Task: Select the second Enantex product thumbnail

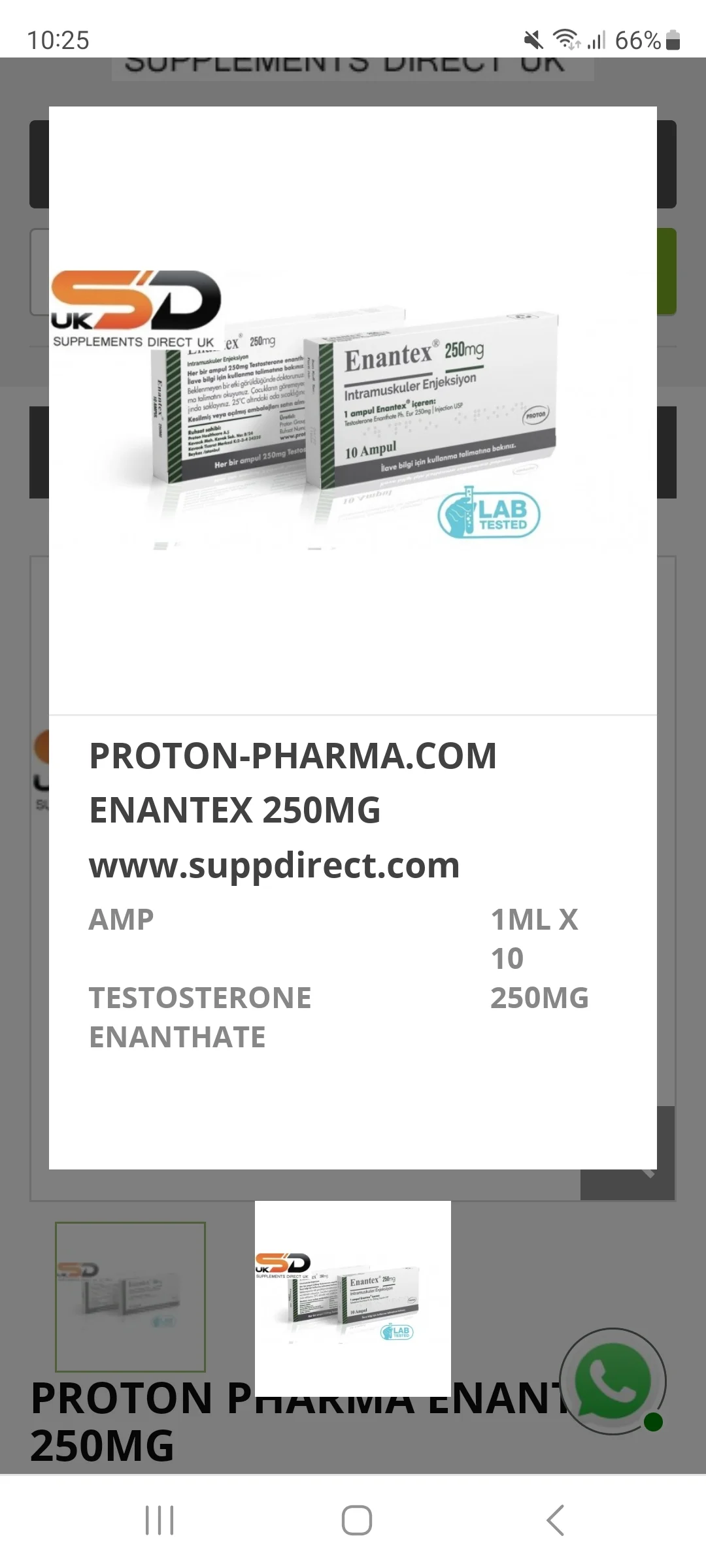Action: pos(353,1298)
